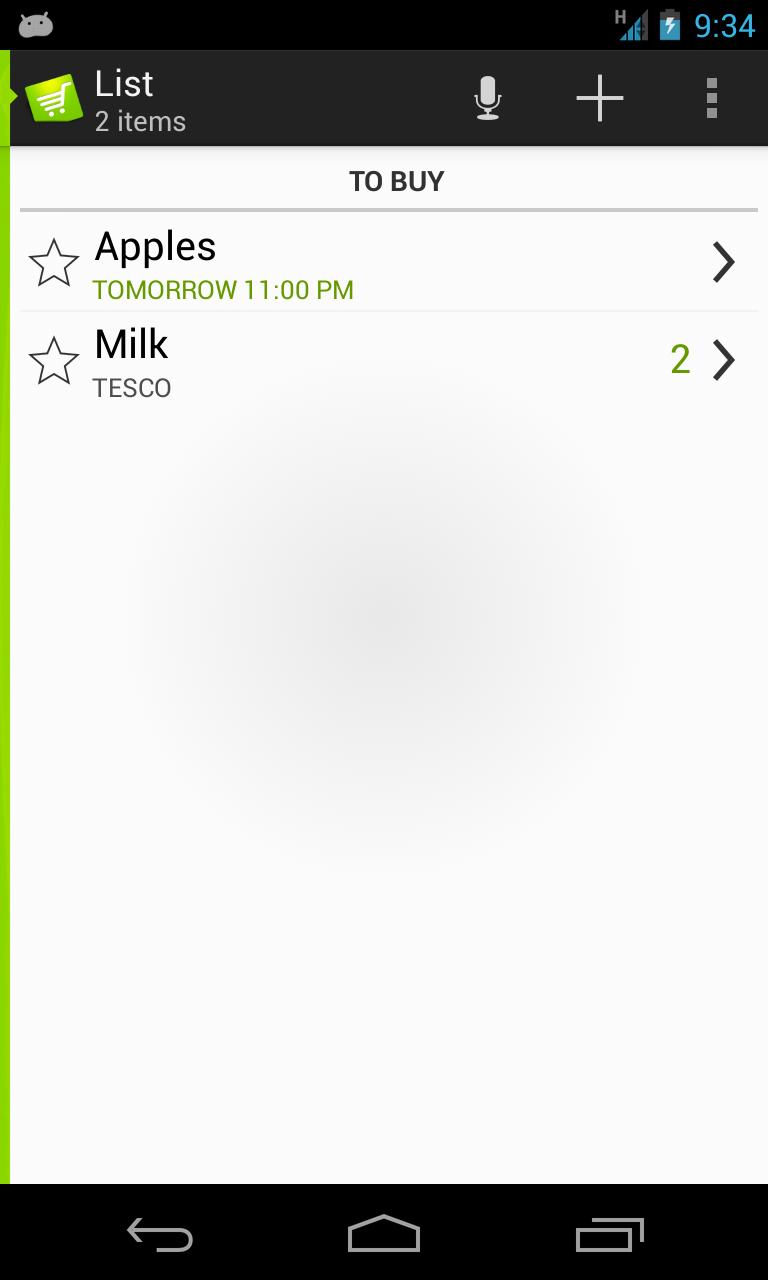Tap the plus icon to add item
The image size is (768, 1280).
598,97
